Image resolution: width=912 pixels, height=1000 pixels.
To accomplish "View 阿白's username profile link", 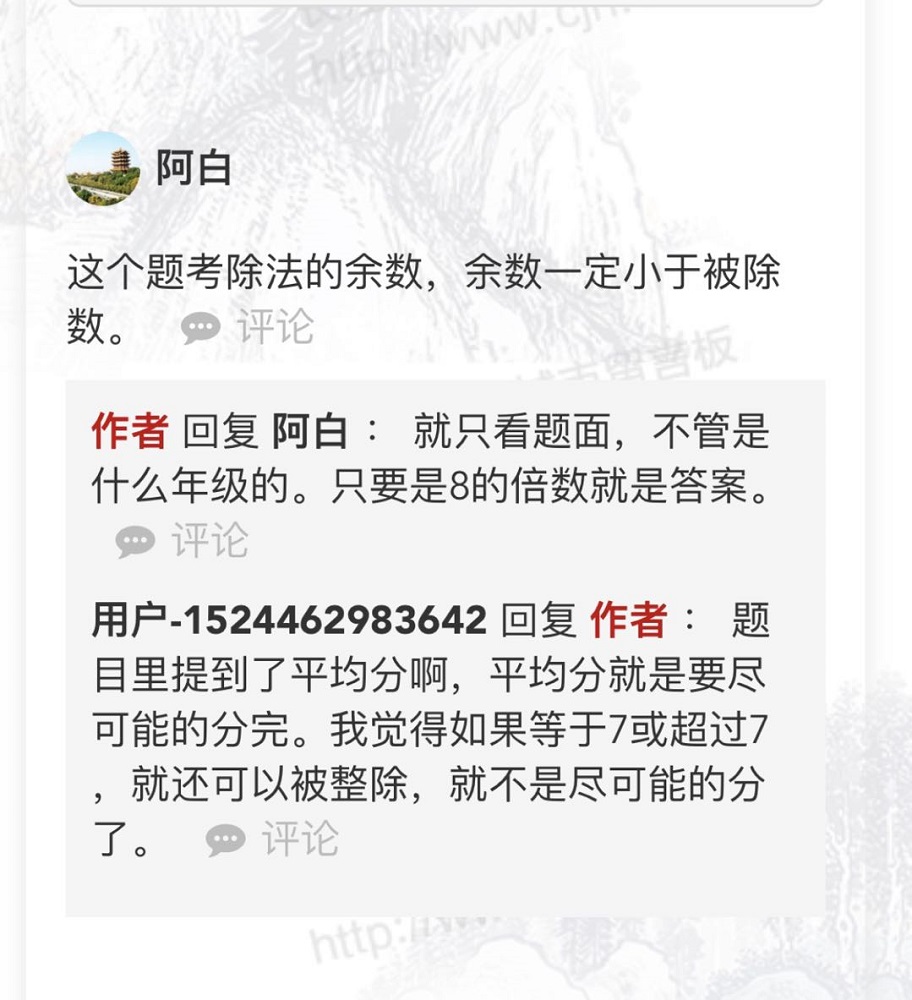I will pos(194,168).
